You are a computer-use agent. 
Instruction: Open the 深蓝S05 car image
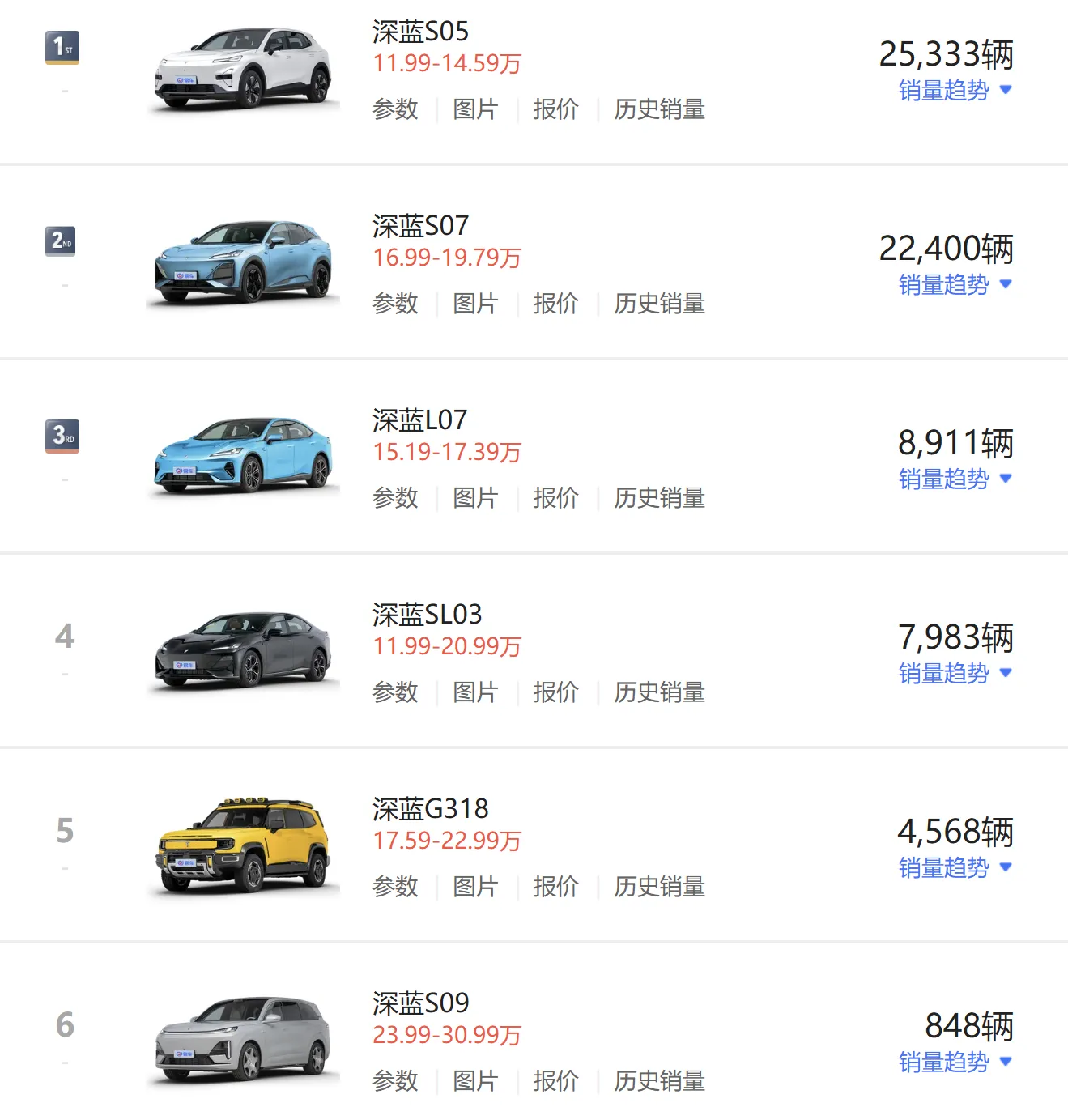[x=243, y=69]
